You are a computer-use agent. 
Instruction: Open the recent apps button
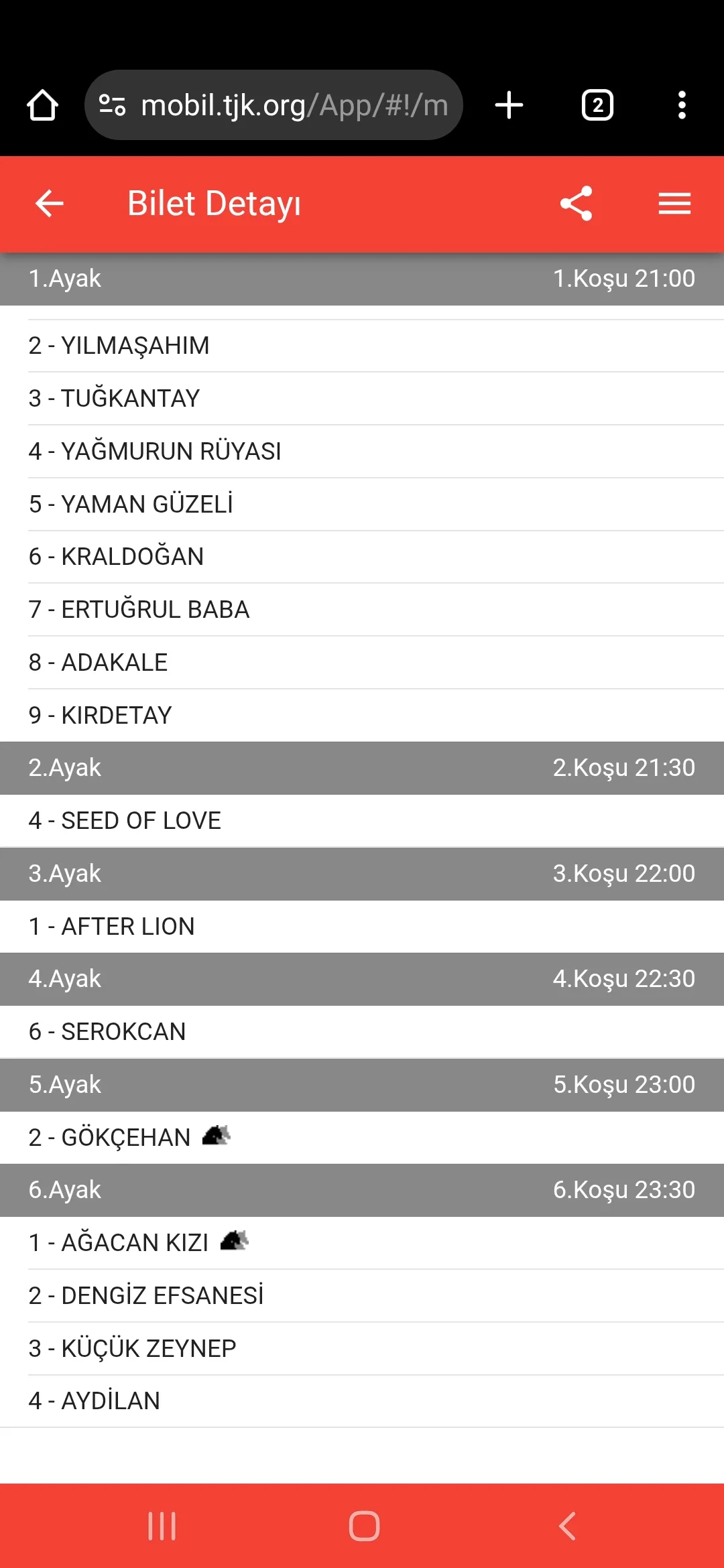point(162,1526)
